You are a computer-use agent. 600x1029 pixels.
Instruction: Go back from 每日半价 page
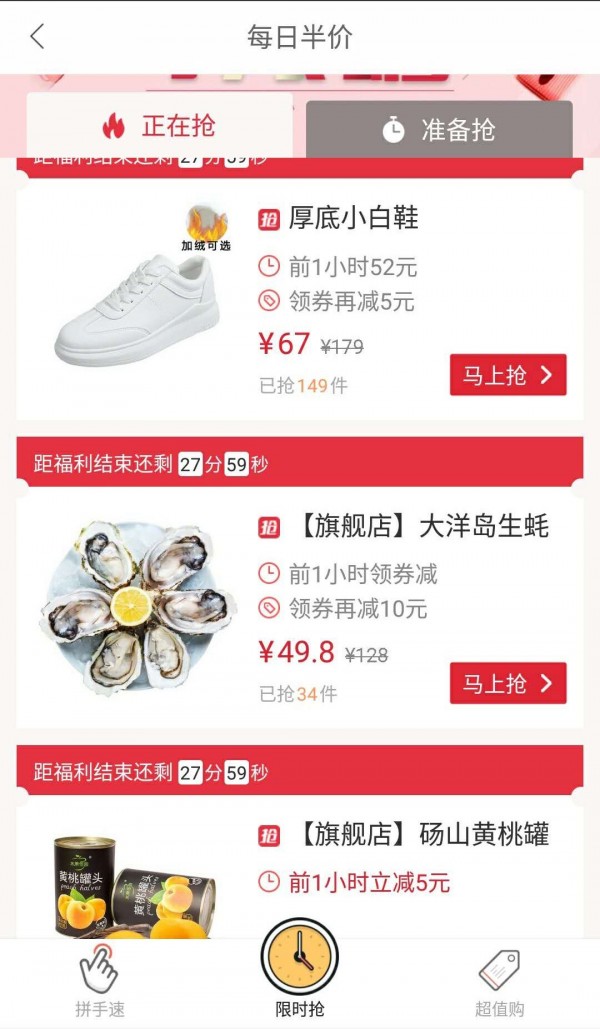click(37, 37)
